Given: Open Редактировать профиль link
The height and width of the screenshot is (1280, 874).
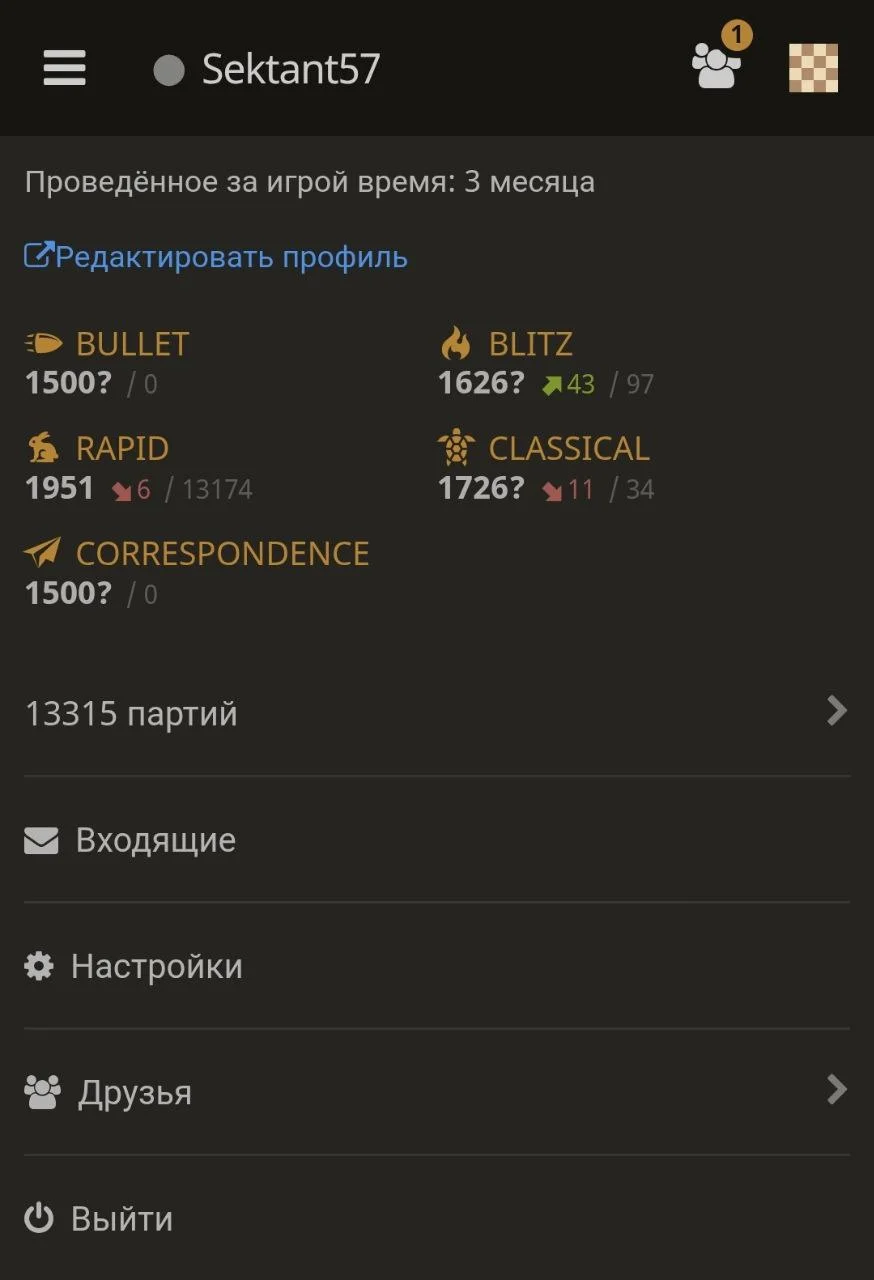Looking at the screenshot, I should (x=216, y=257).
